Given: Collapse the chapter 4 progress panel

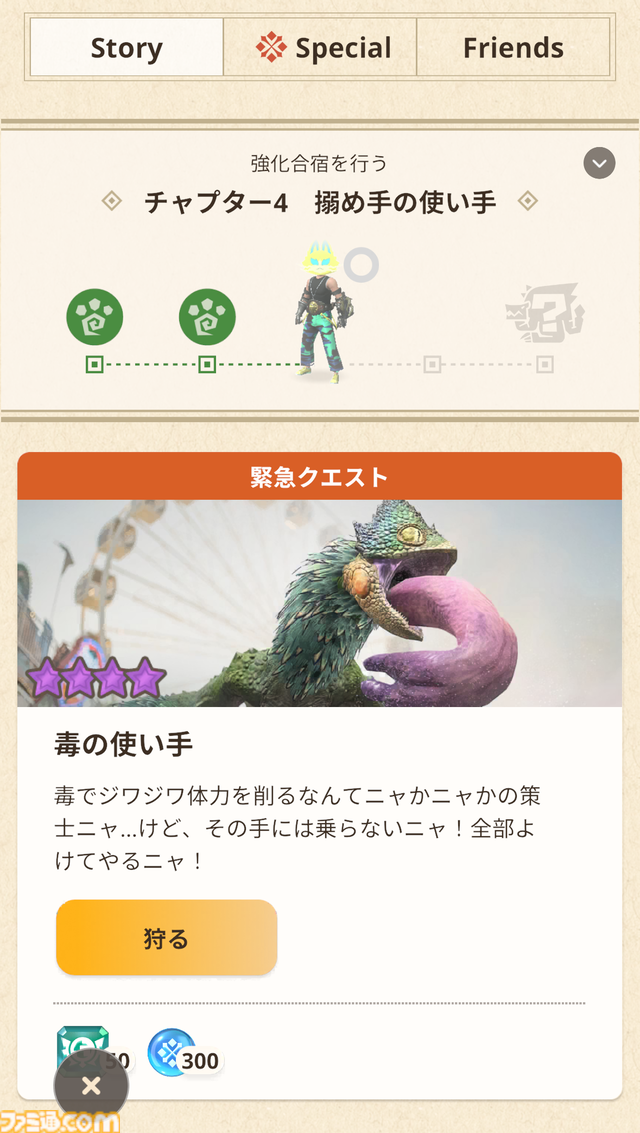Looking at the screenshot, I should point(599,163).
